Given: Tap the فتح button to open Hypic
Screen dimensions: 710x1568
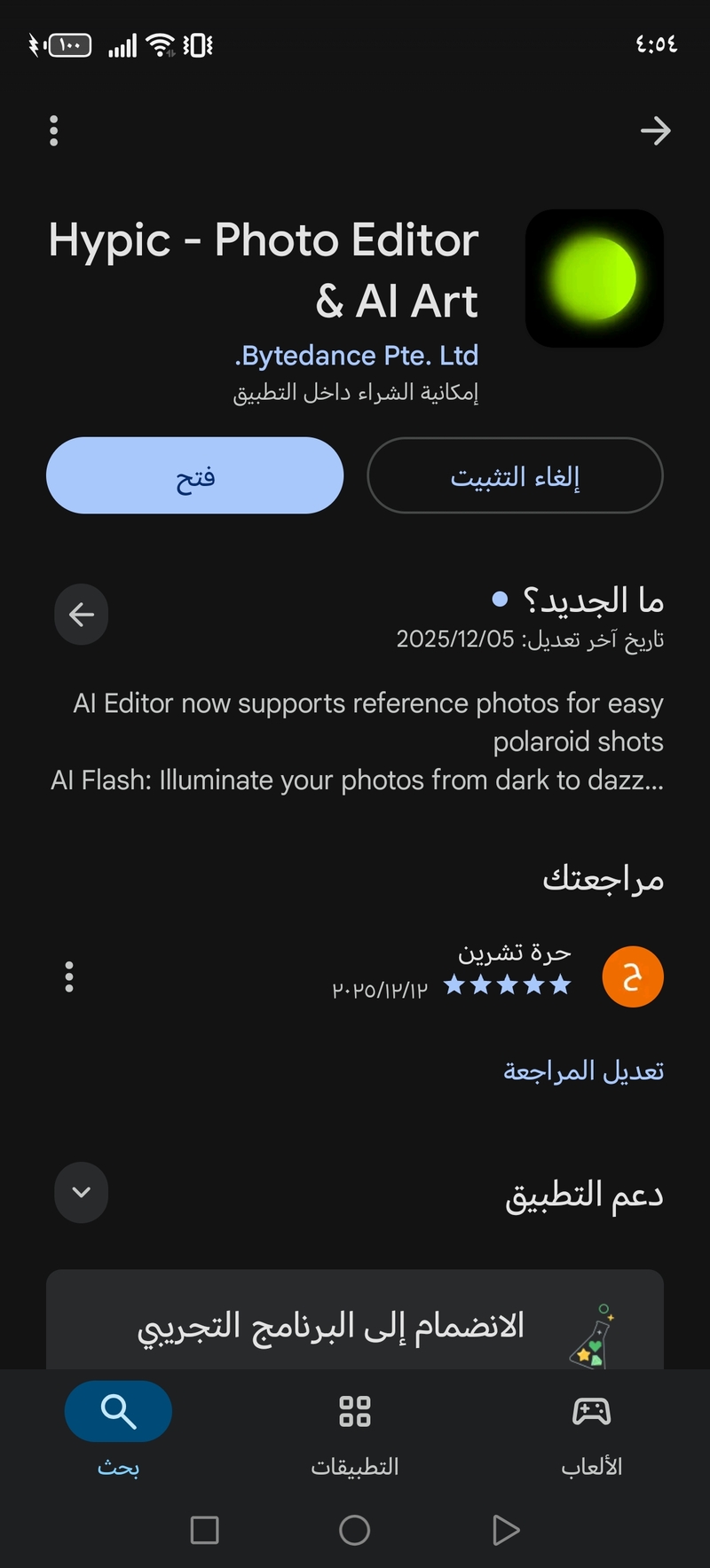Looking at the screenshot, I should point(194,475).
